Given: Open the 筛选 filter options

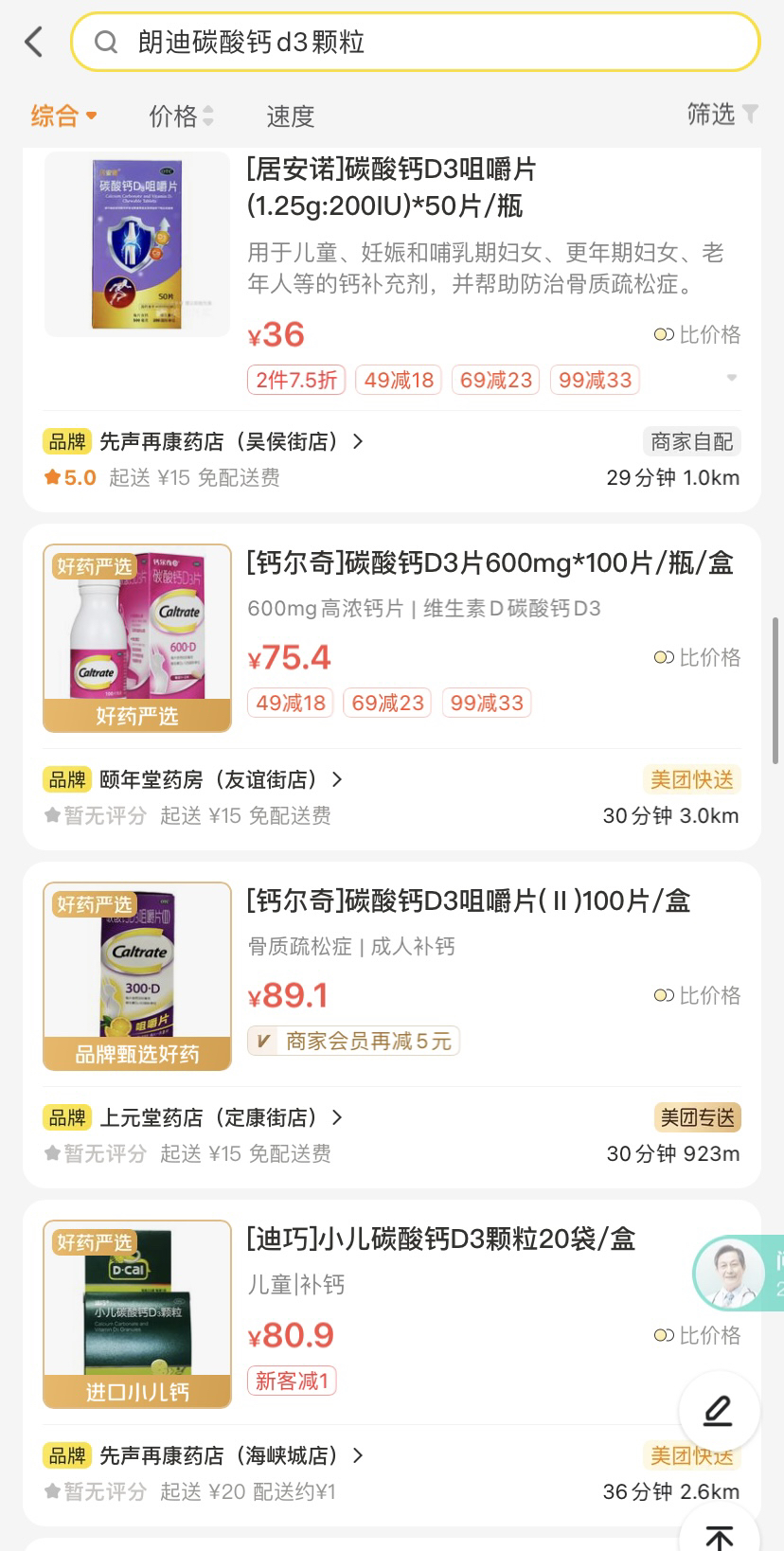Looking at the screenshot, I should pyautogui.click(x=722, y=115).
